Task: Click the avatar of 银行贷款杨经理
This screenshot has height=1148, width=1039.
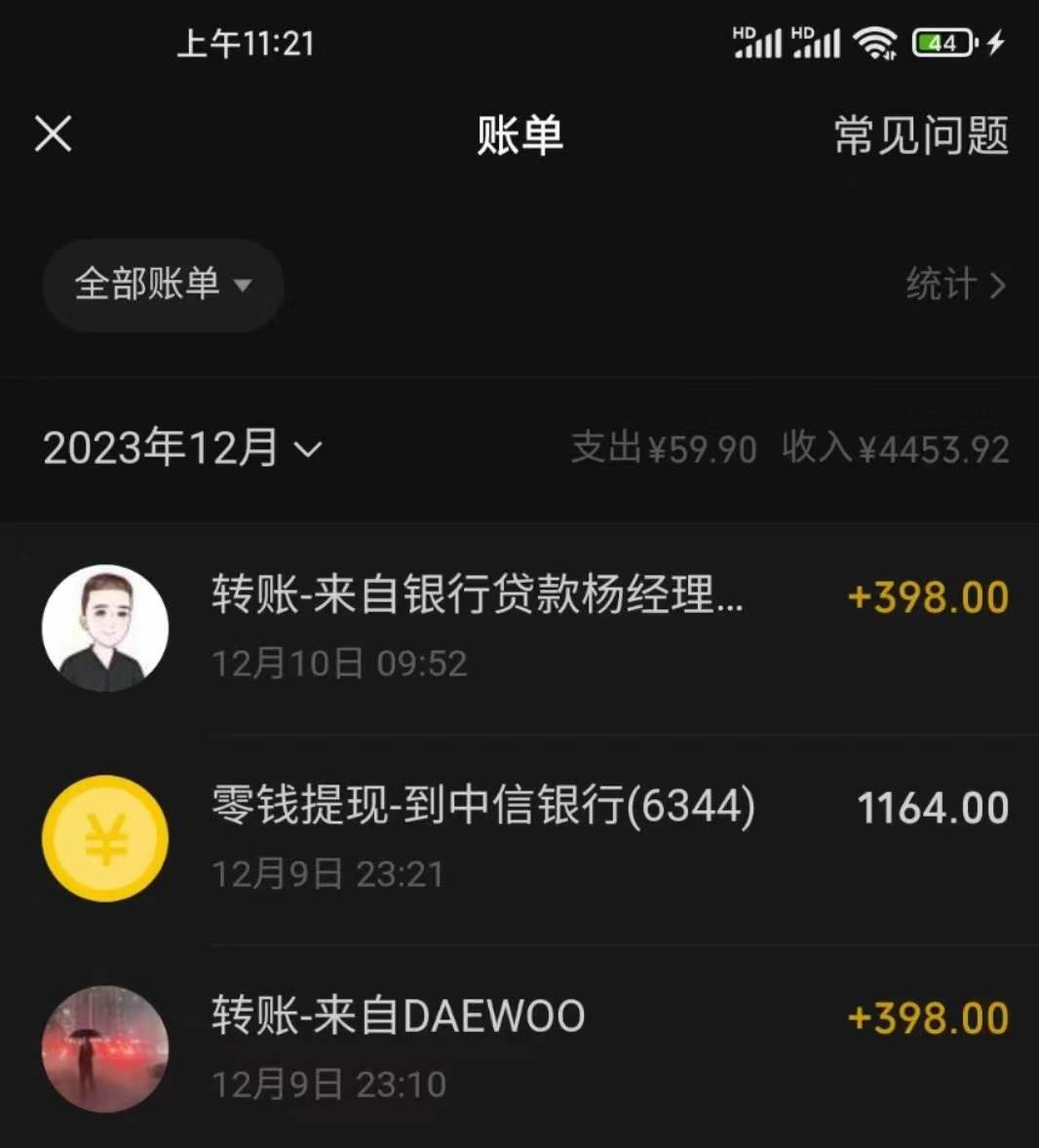Action: [x=105, y=627]
